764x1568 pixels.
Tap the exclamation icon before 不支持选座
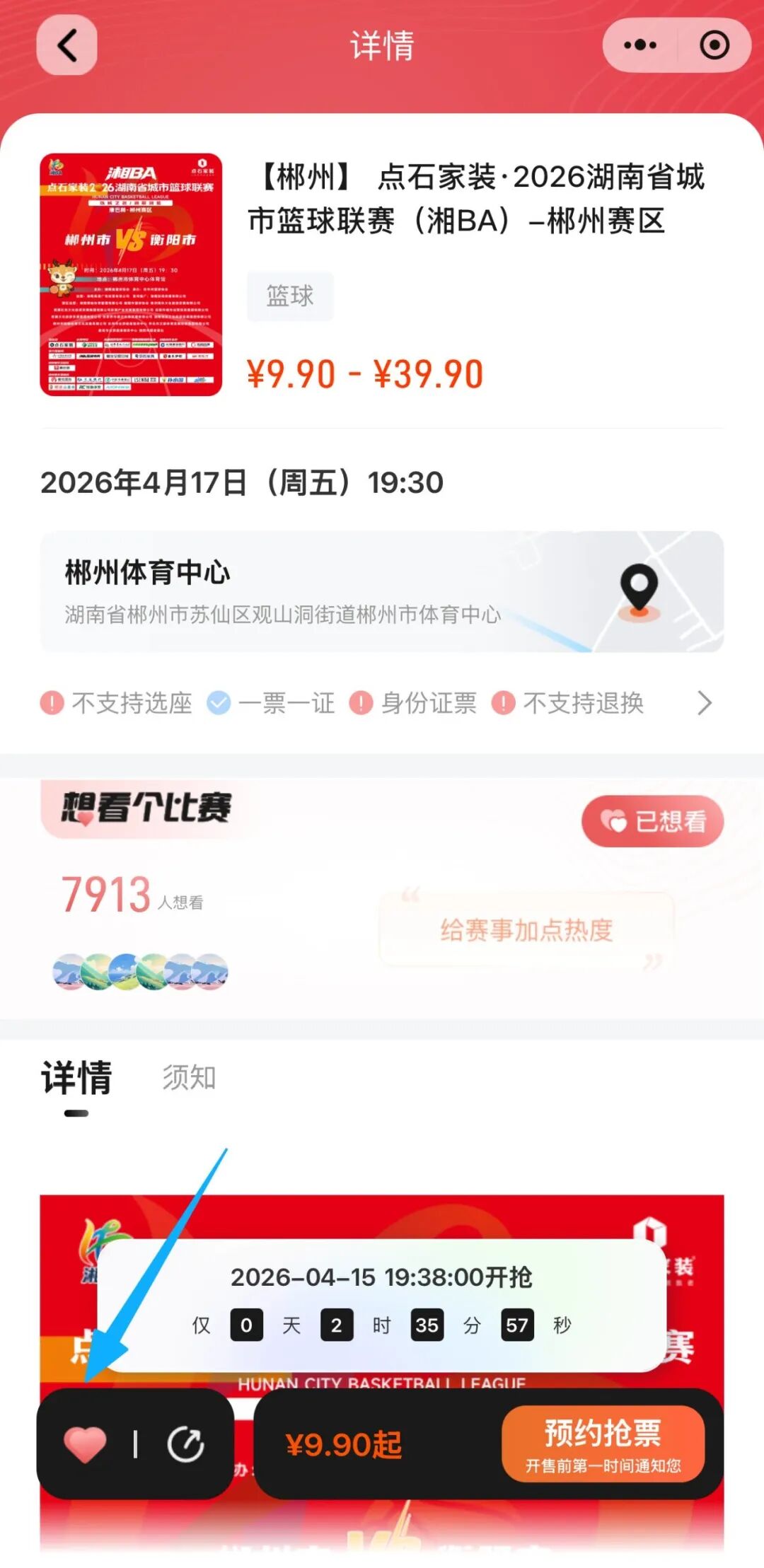pyautogui.click(x=51, y=702)
